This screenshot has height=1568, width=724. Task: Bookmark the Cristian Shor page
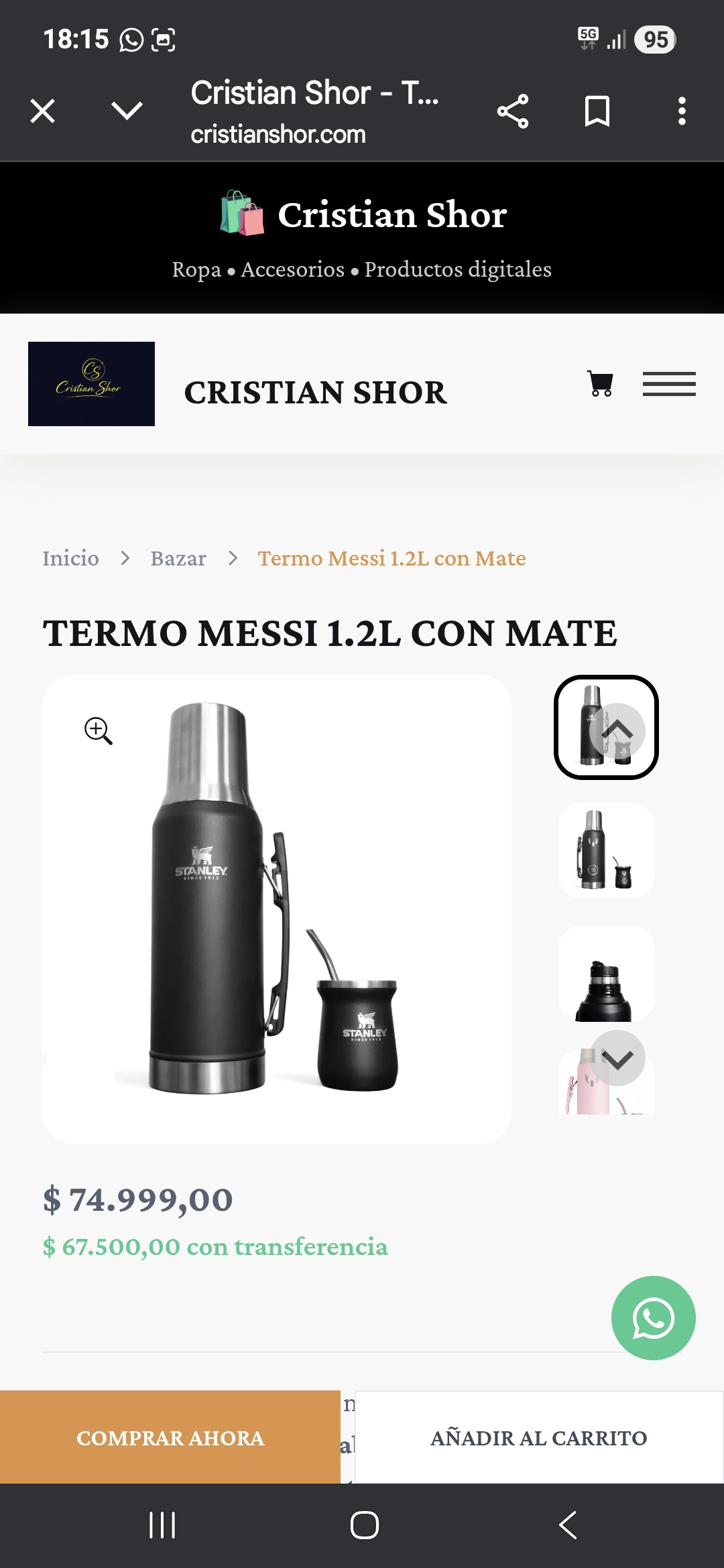[597, 111]
